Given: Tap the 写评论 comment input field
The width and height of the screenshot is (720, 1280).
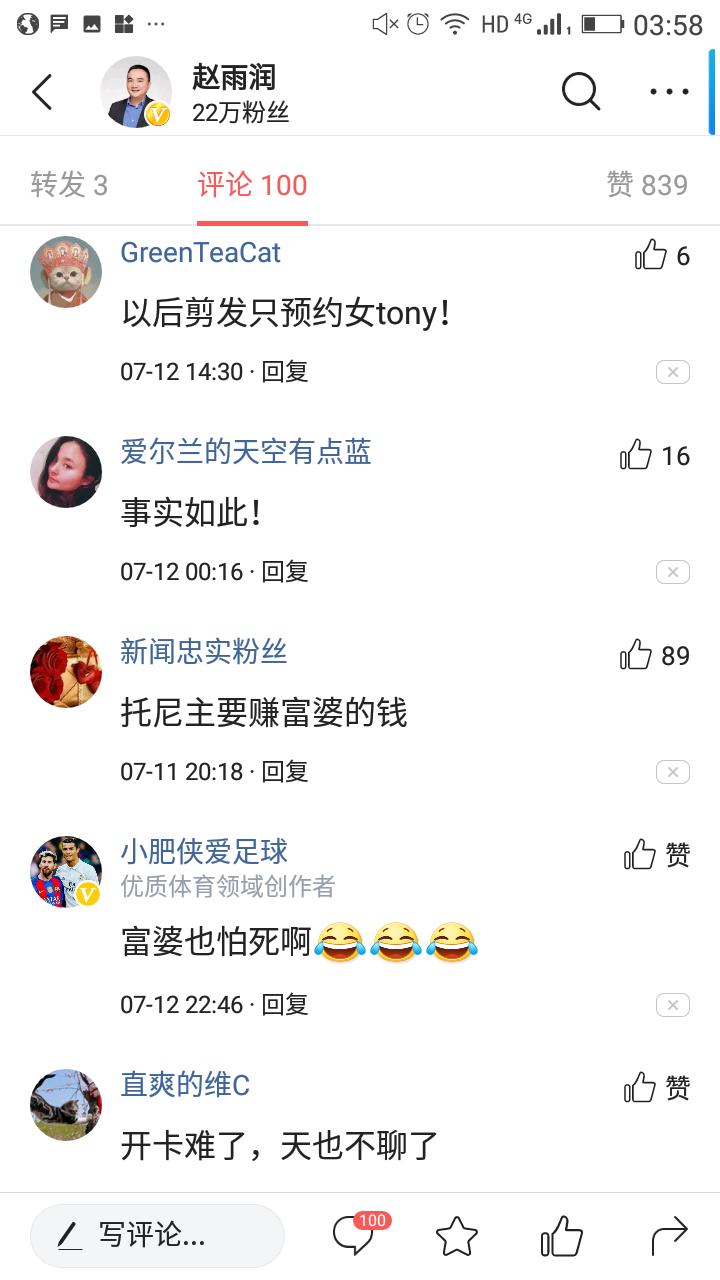Looking at the screenshot, I should coord(160,1236).
